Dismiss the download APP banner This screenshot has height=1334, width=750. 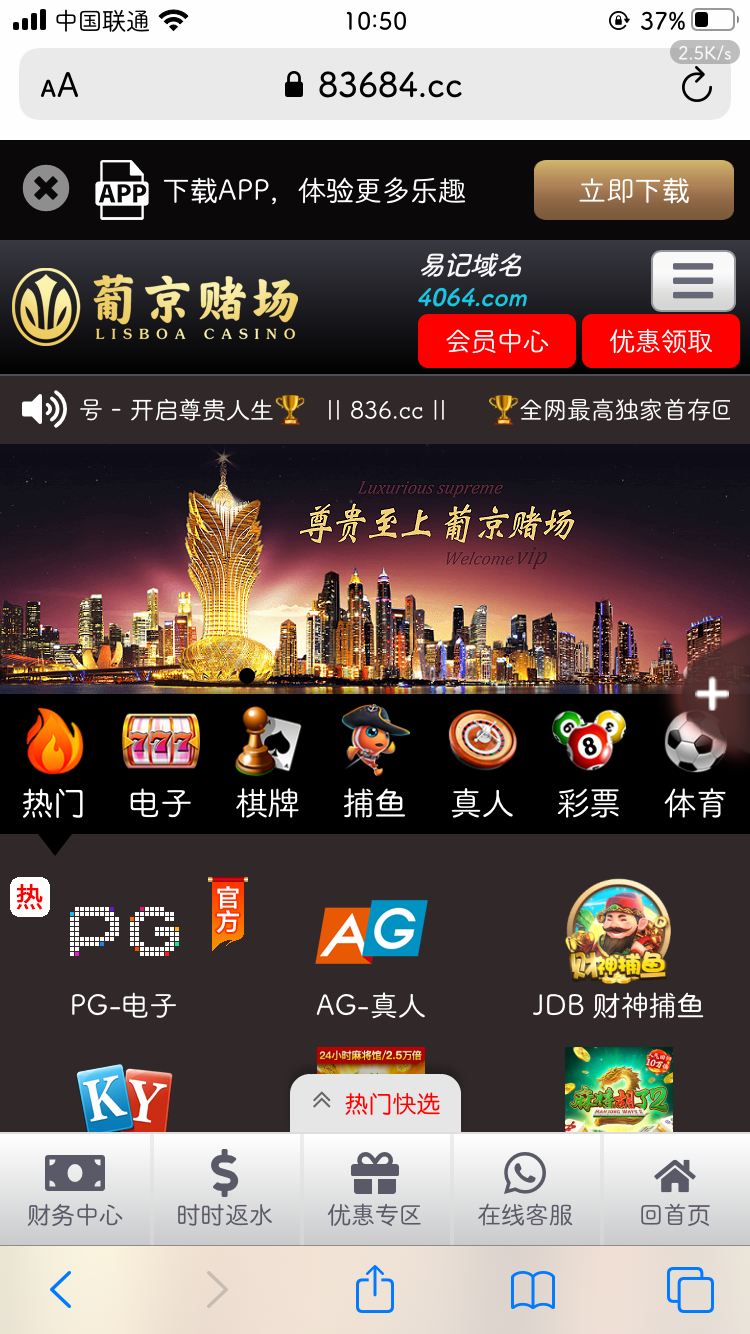tap(46, 189)
